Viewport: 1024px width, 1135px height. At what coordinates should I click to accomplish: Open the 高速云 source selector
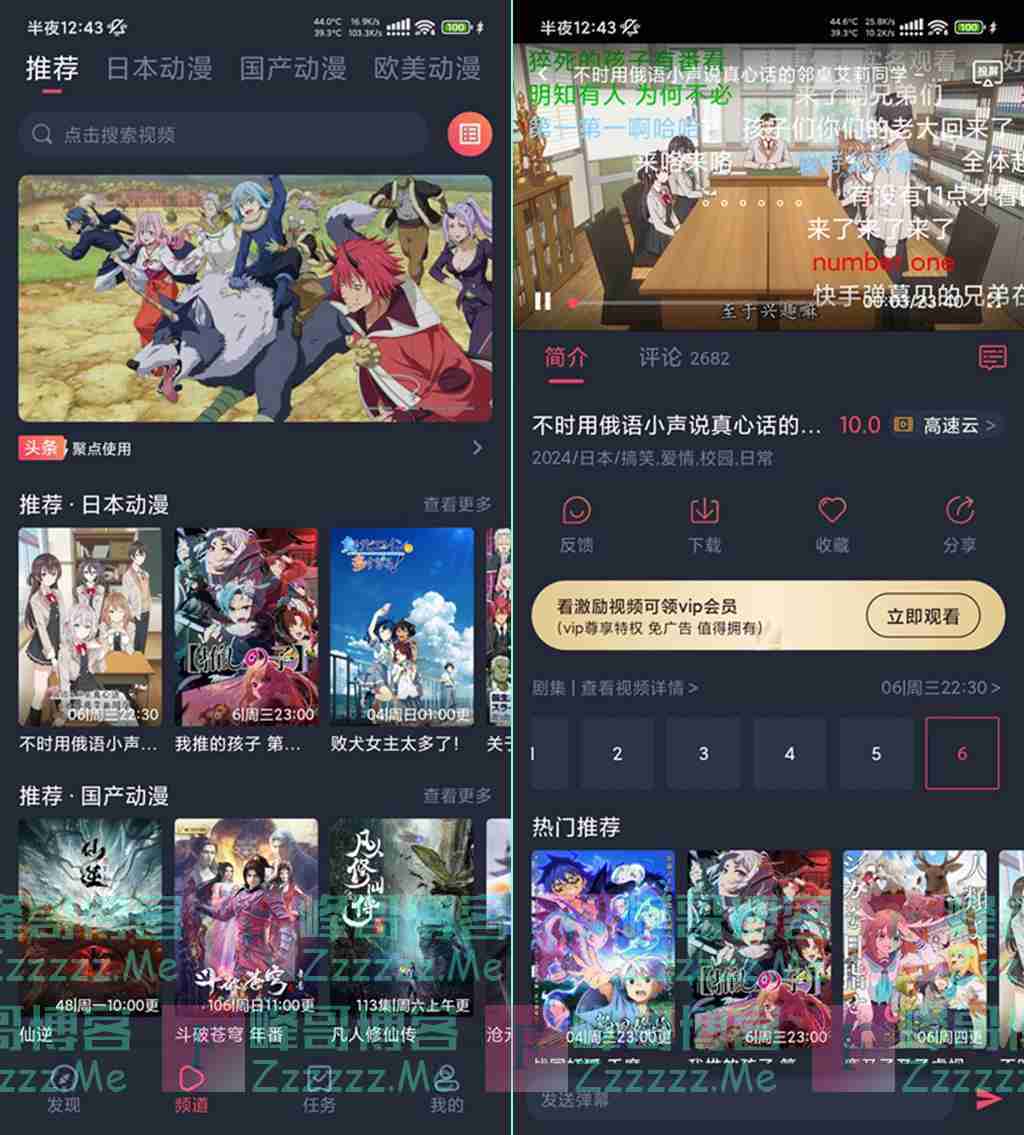point(946,426)
